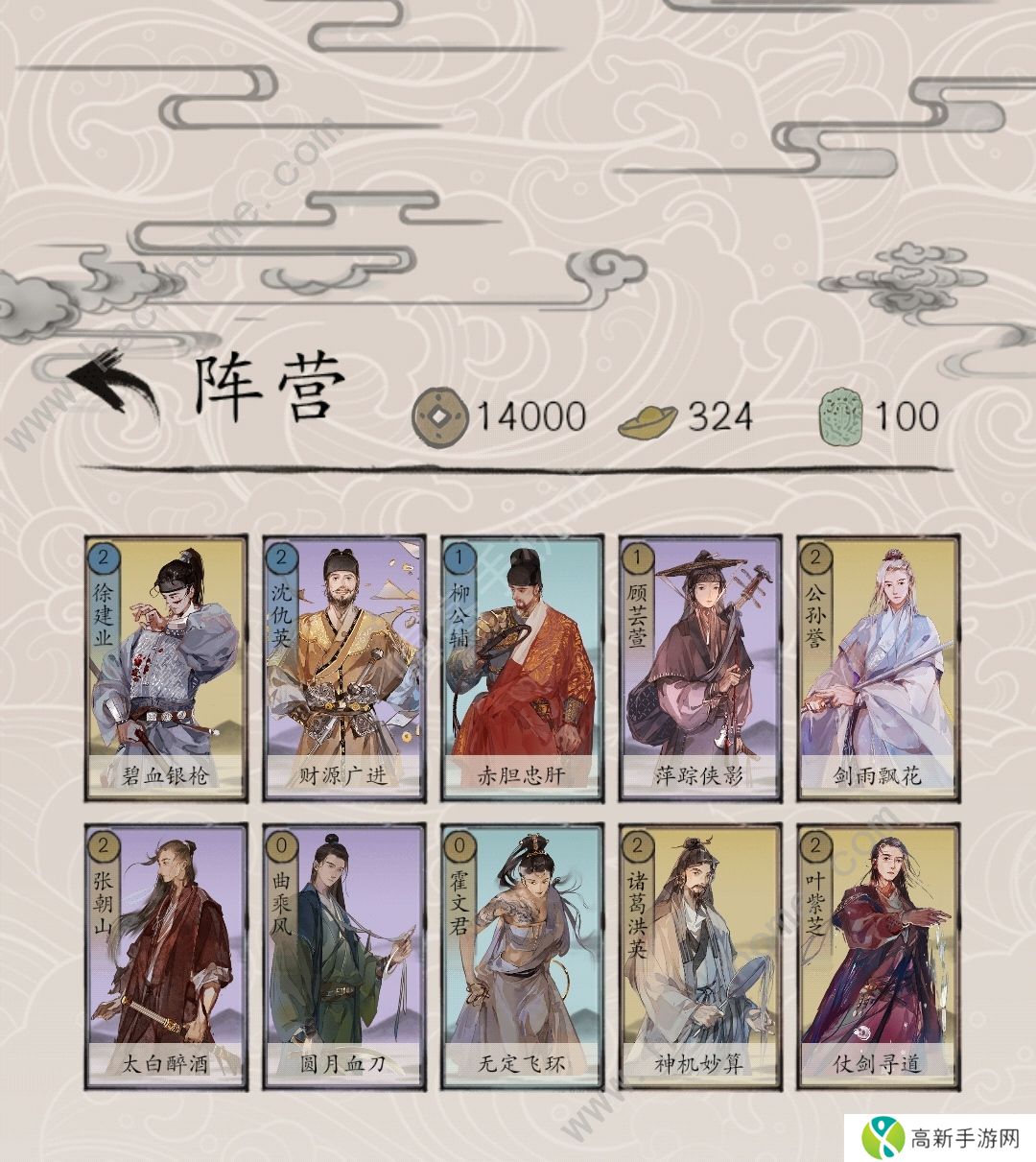Open the 曲爽风 圆月血刀 card

click(x=343, y=955)
